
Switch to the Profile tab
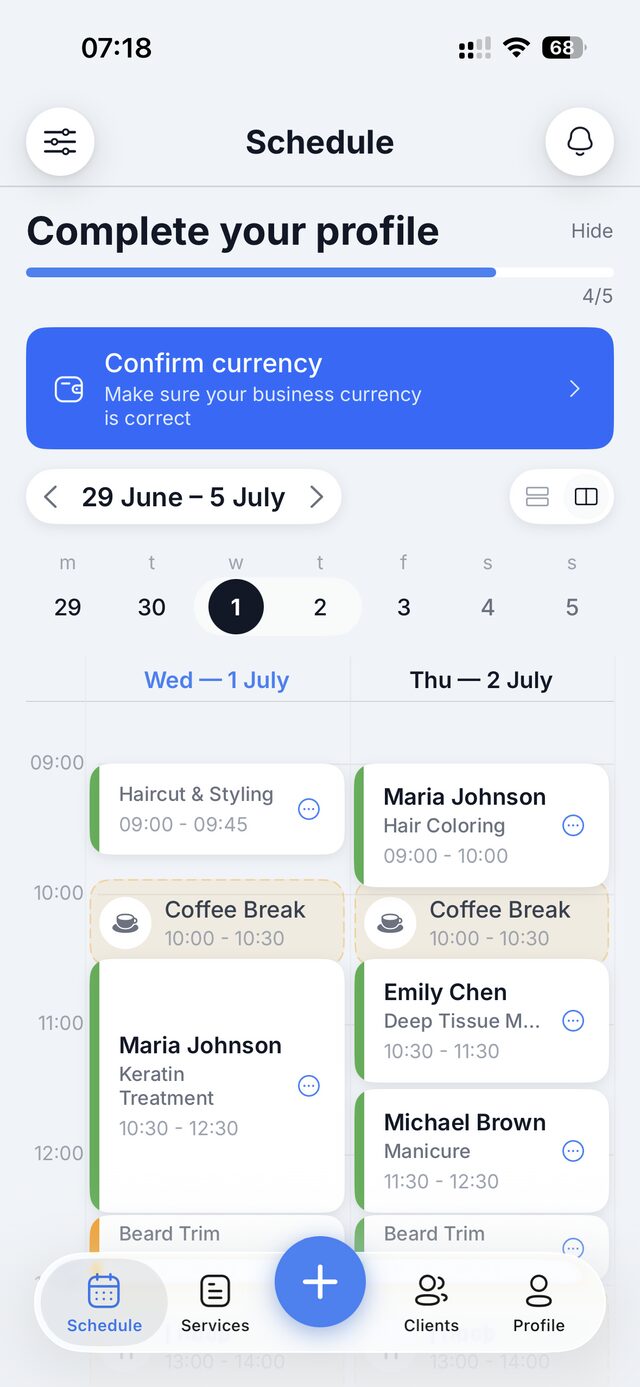point(539,1304)
